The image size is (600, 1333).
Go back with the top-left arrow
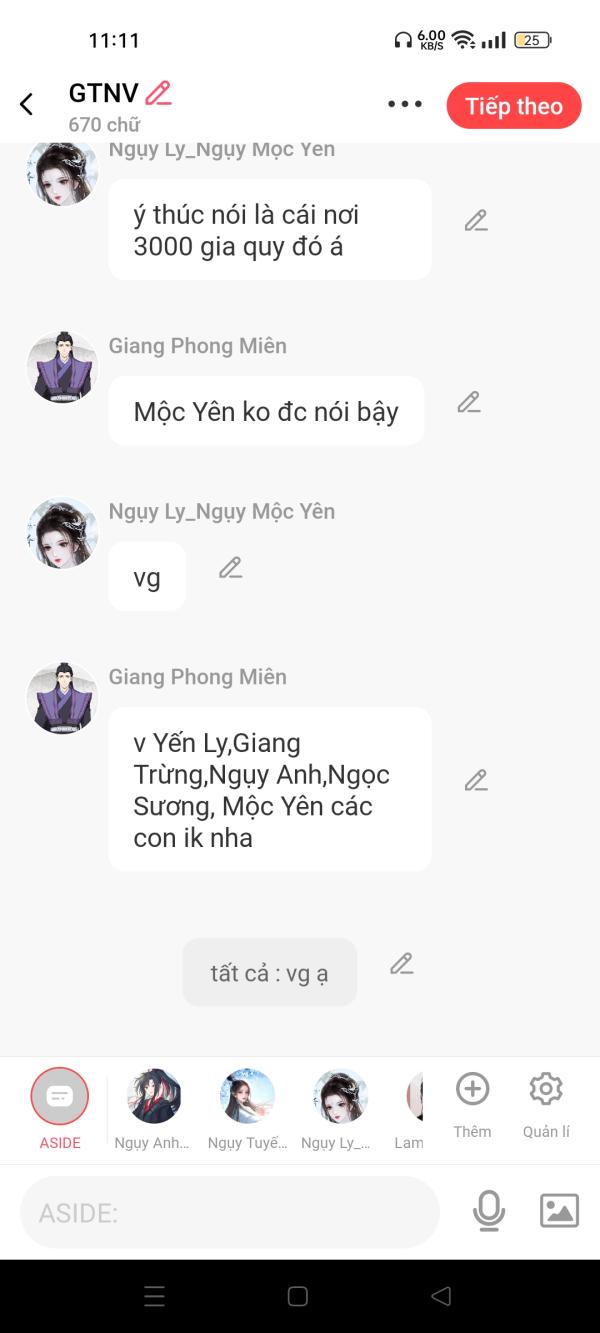click(x=27, y=104)
